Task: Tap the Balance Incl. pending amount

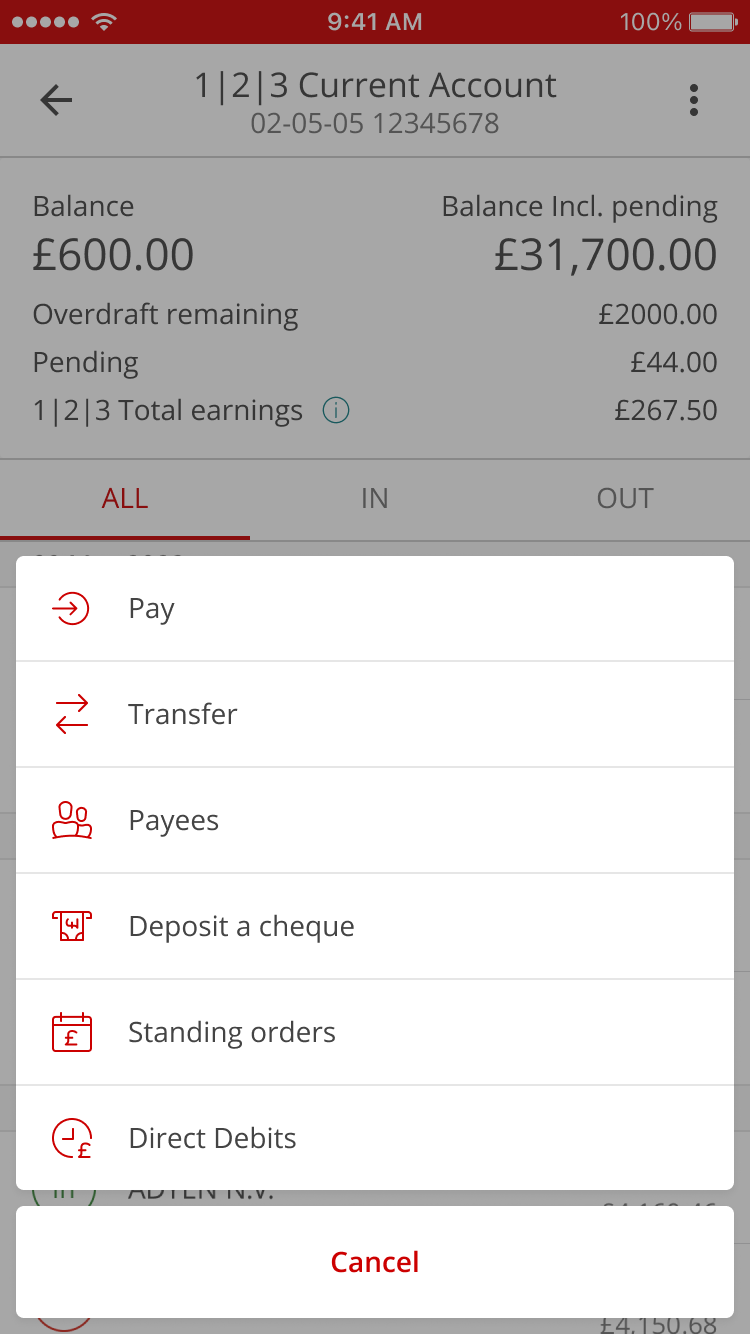Action: pos(607,254)
